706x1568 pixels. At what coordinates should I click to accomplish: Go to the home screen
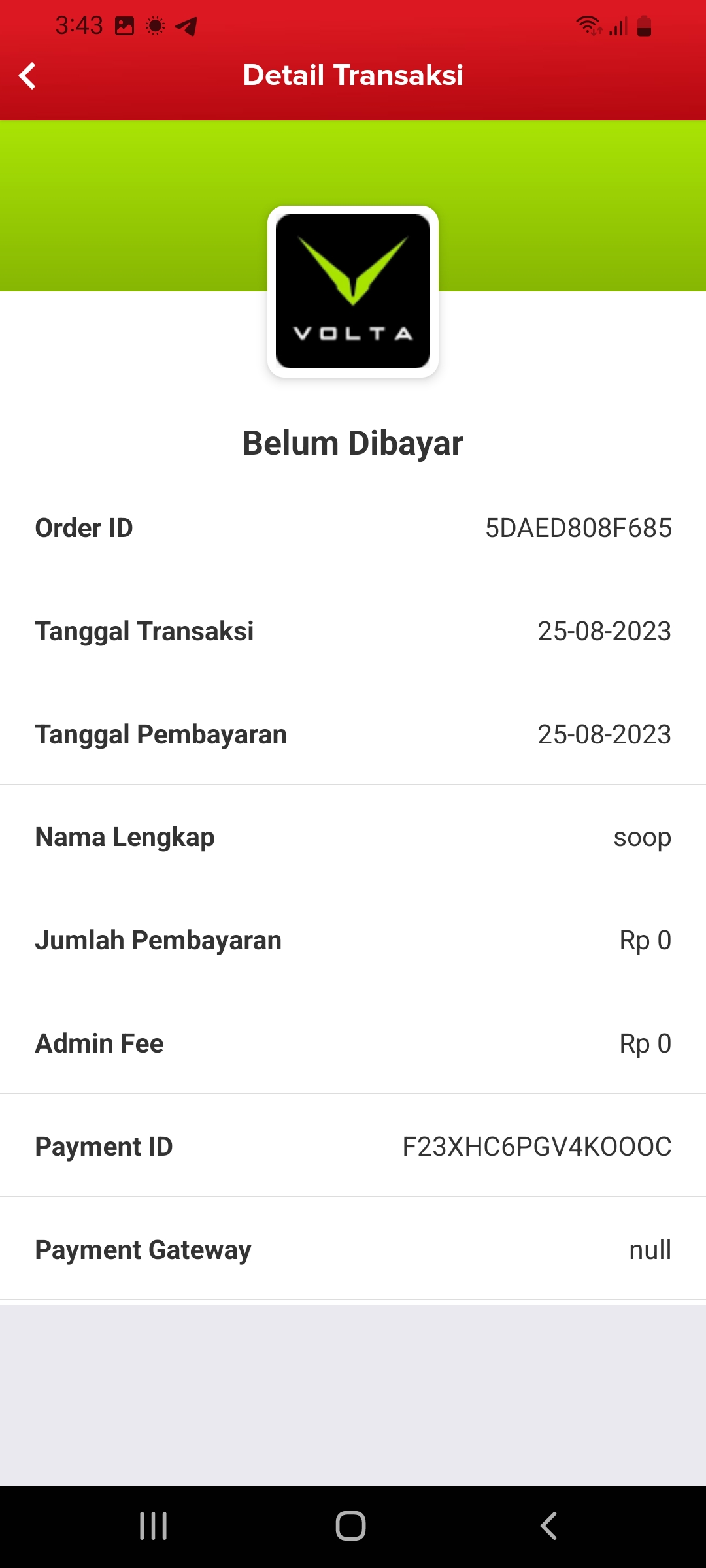click(x=351, y=1526)
